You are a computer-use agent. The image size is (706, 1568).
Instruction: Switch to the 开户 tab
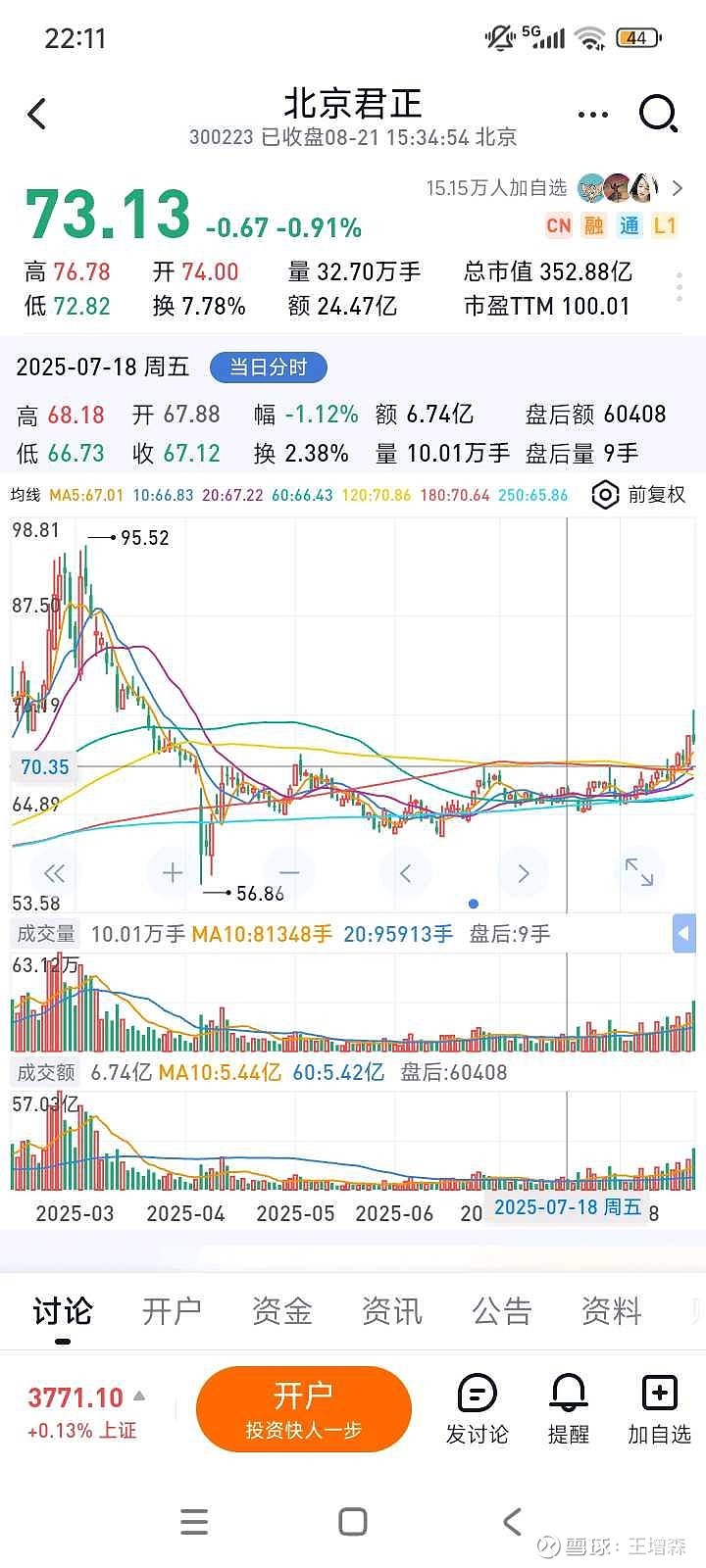(172, 1311)
